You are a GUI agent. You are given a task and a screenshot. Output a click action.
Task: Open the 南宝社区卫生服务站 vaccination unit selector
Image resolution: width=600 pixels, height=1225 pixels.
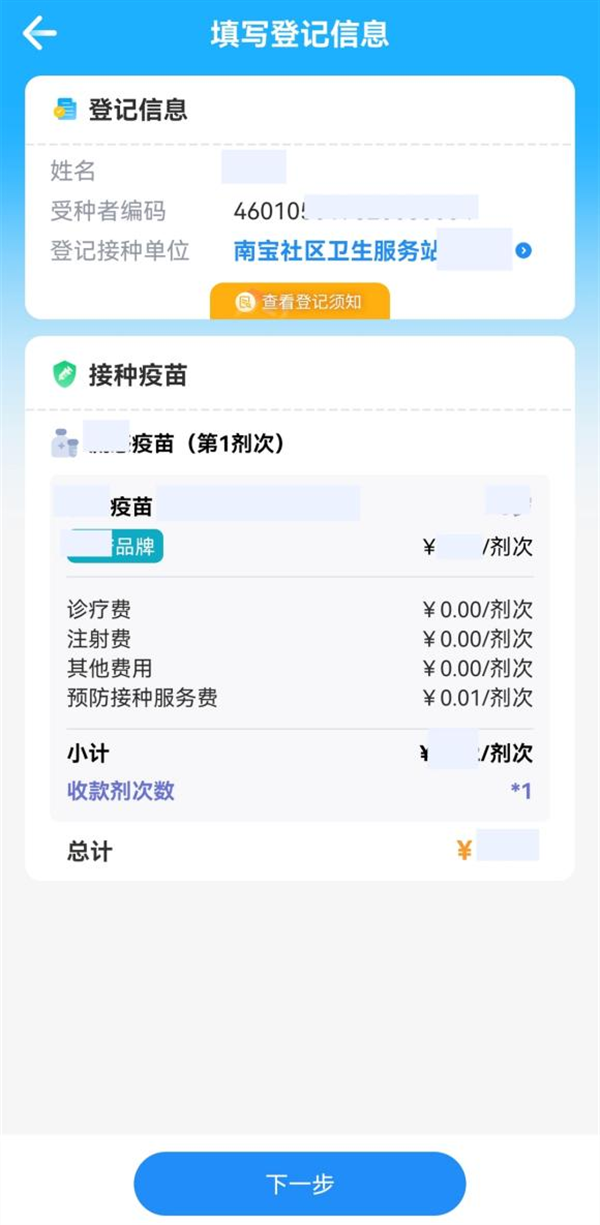point(382,250)
